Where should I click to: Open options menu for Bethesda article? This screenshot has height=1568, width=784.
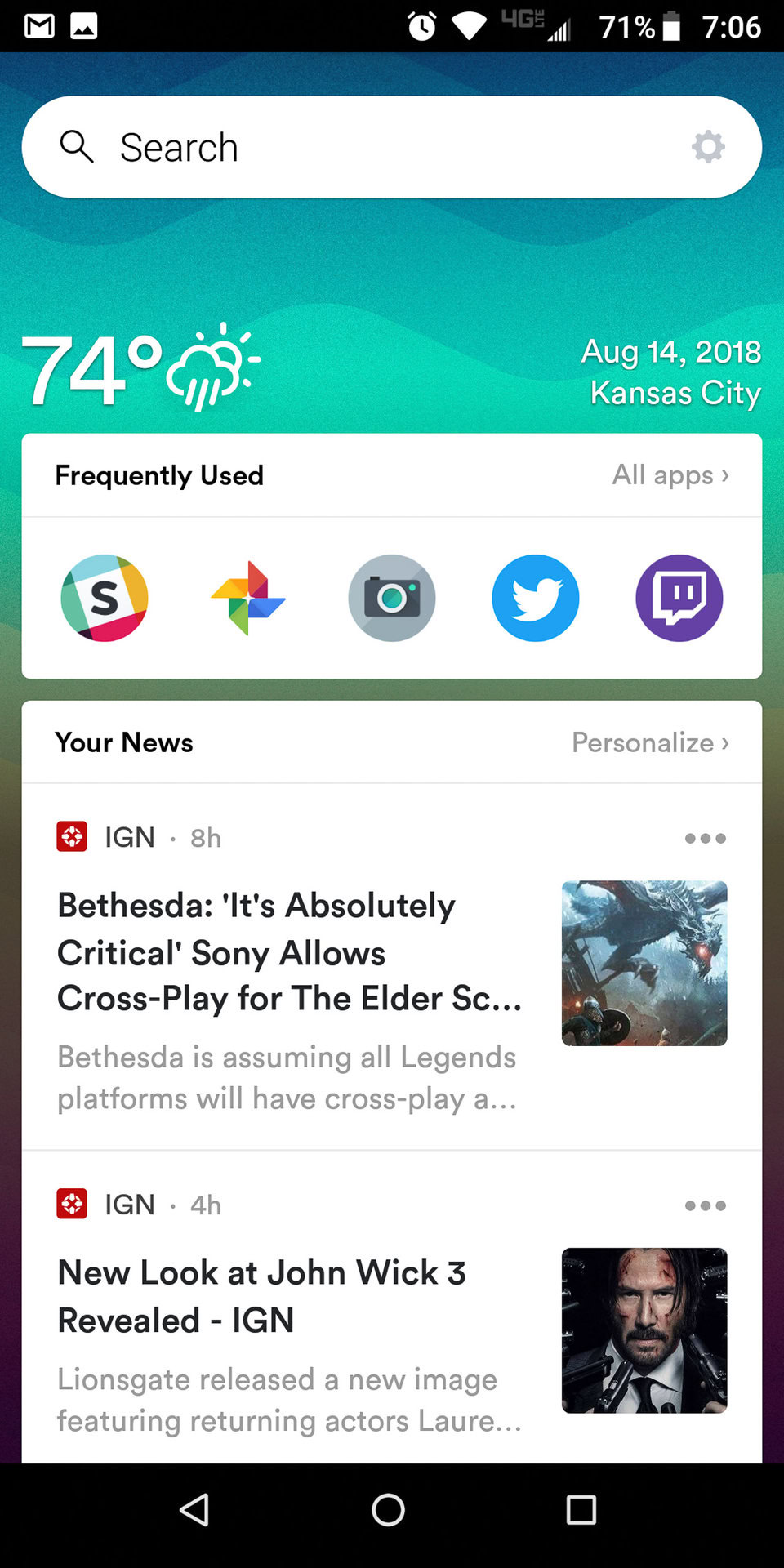point(705,839)
